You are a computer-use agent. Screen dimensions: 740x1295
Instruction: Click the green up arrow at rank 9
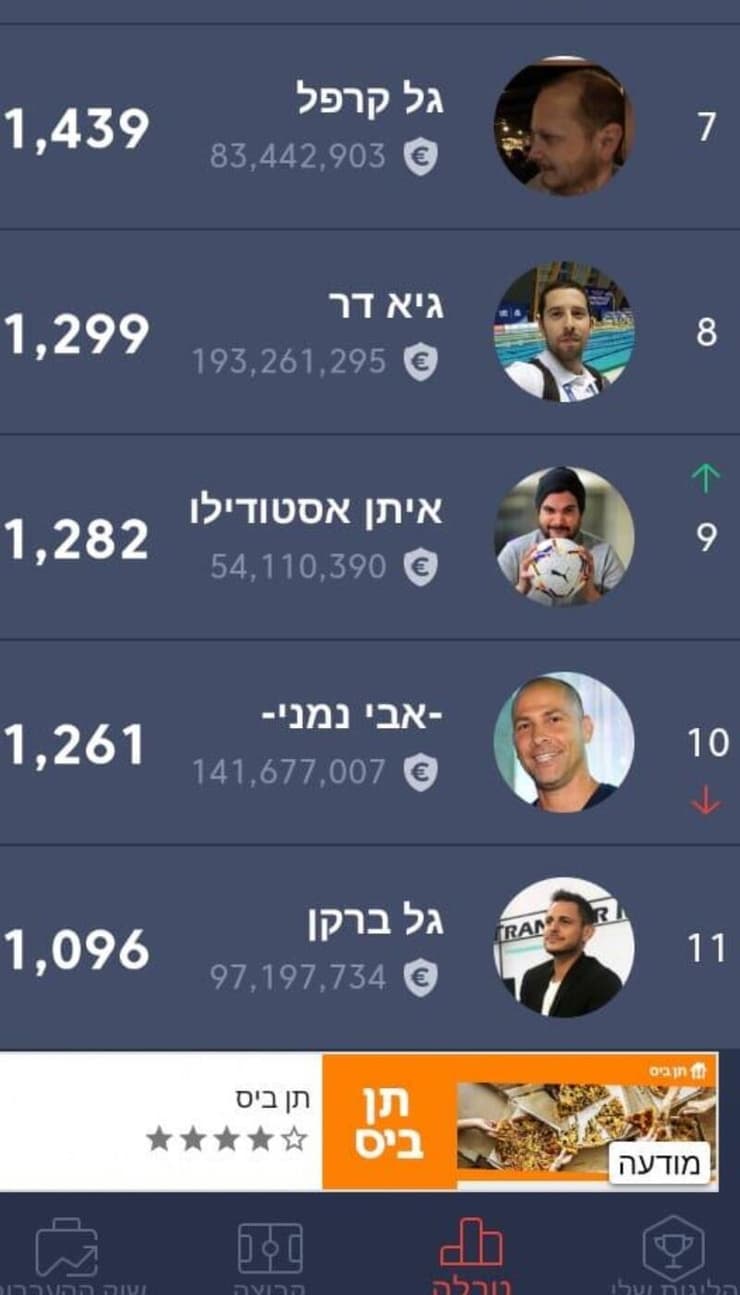point(707,478)
